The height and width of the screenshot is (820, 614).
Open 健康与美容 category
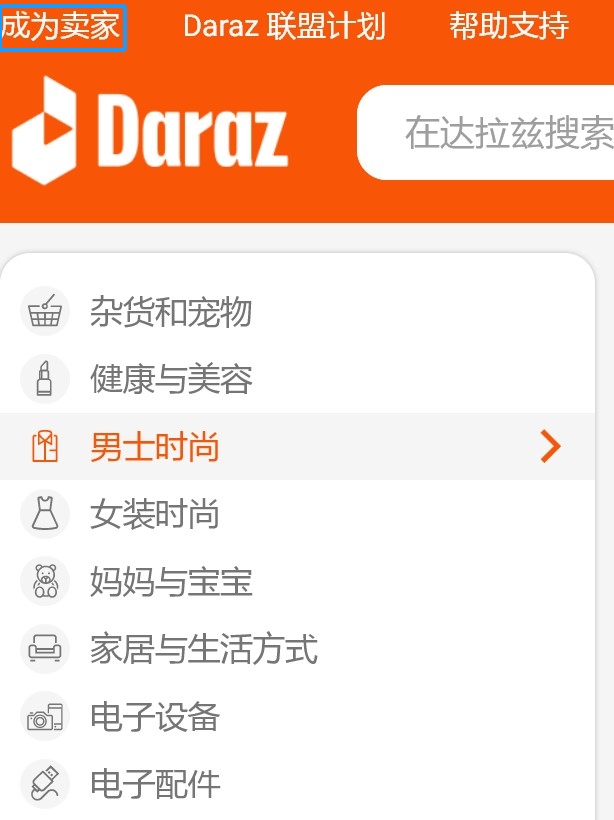(x=170, y=379)
